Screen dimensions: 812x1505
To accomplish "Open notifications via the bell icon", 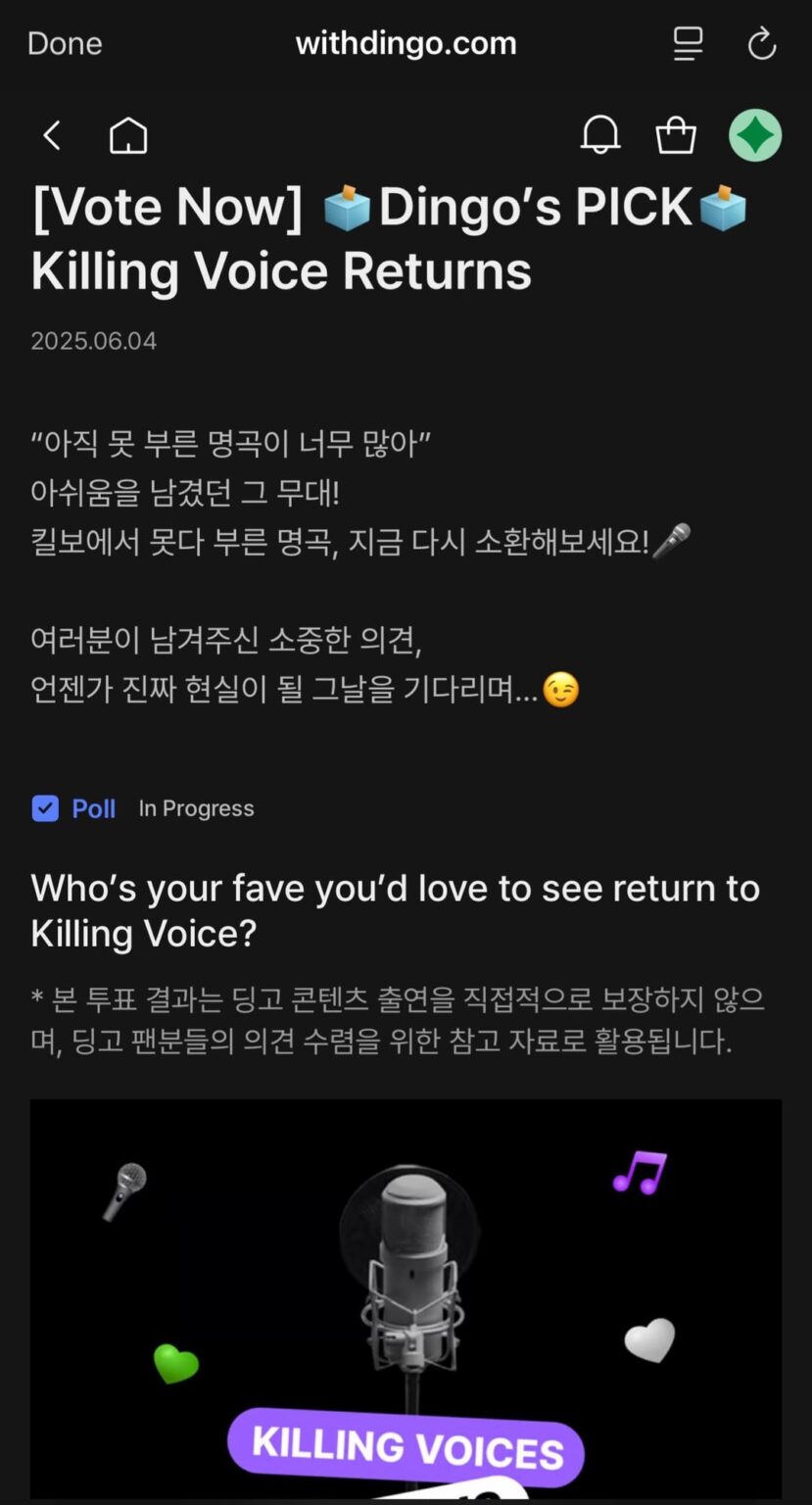I will coord(601,135).
